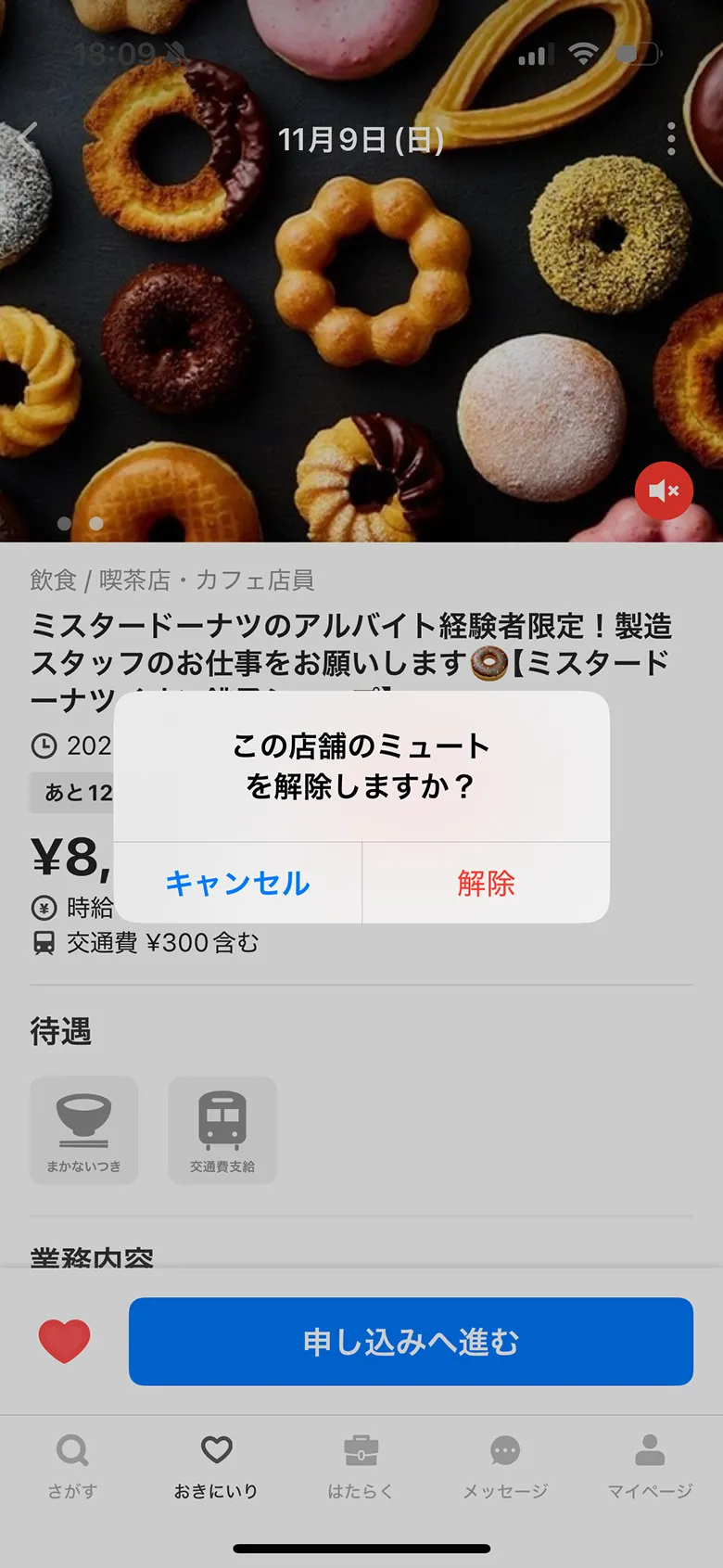
Task: Select the はたらく briefcase icon
Action: click(361, 1450)
